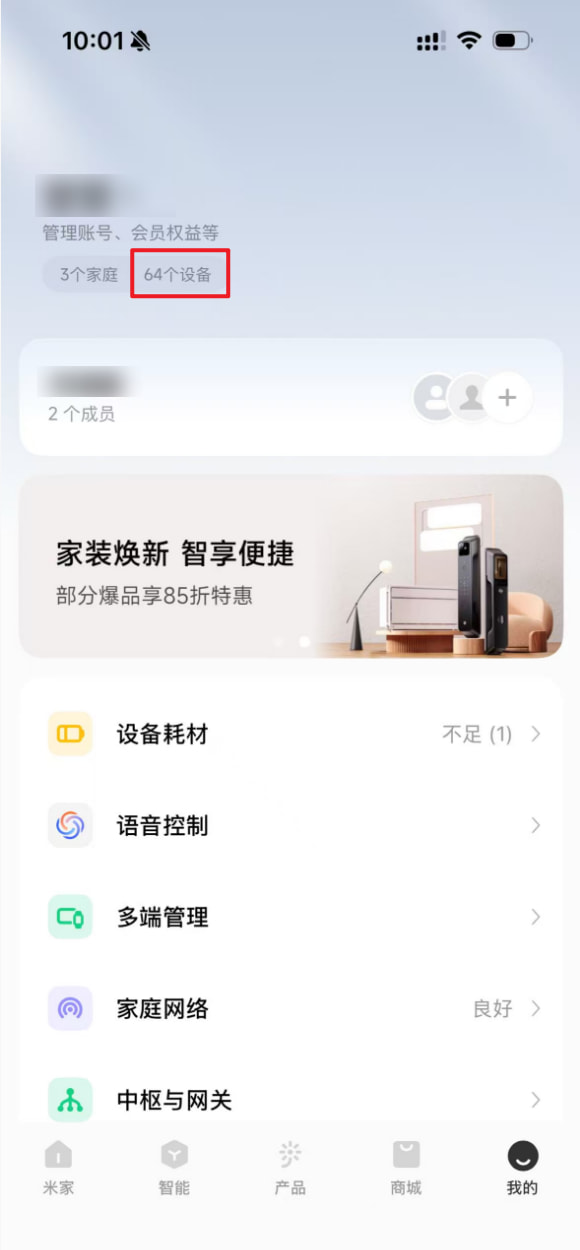
Task: Open 家庭网络 row
Action: tap(291, 1008)
